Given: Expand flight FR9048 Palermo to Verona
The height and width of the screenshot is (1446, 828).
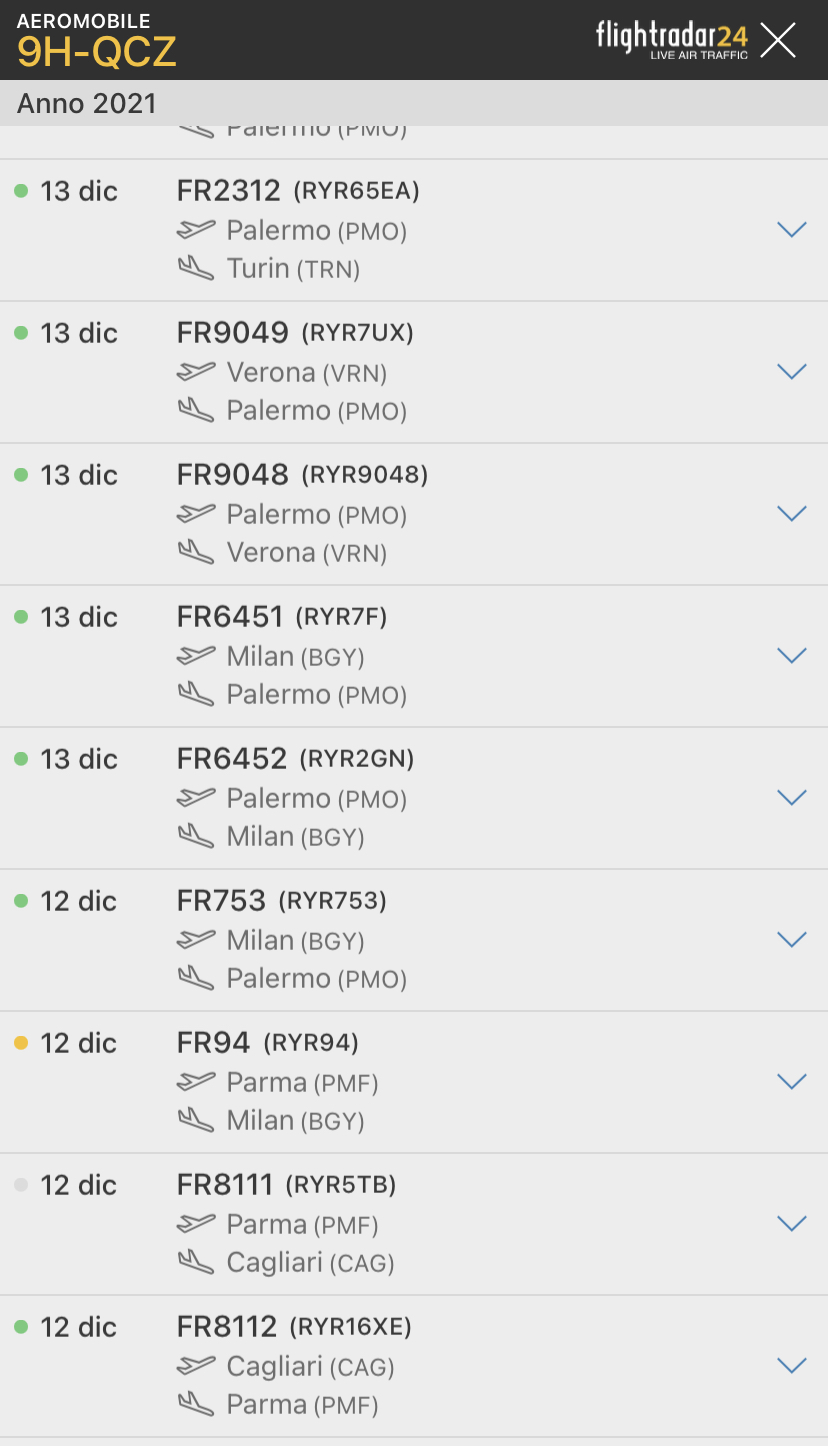Looking at the screenshot, I should tap(791, 514).
